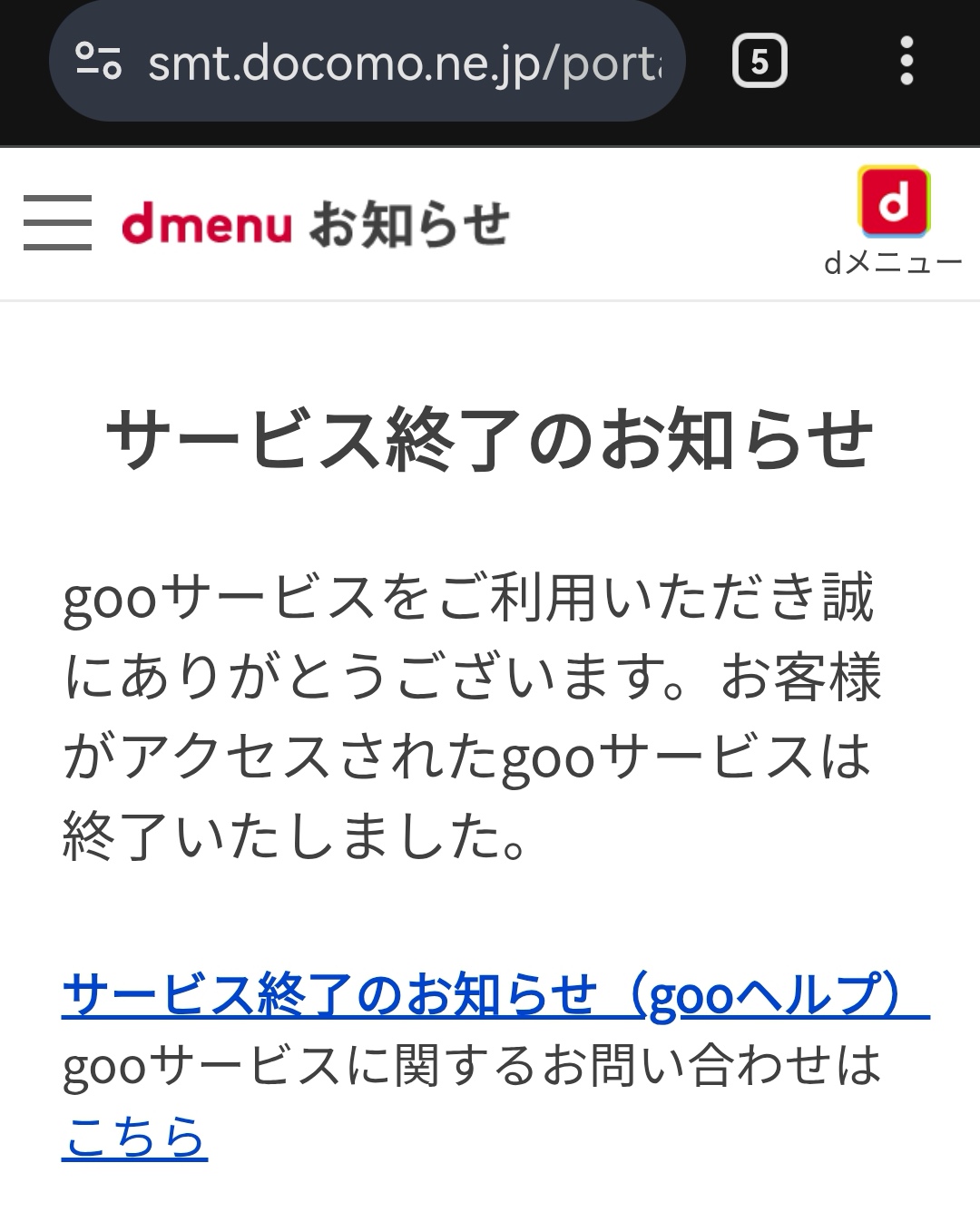Screen dimensions: 980x1212
Task: Tap the browser address bar URL
Action: point(405,63)
